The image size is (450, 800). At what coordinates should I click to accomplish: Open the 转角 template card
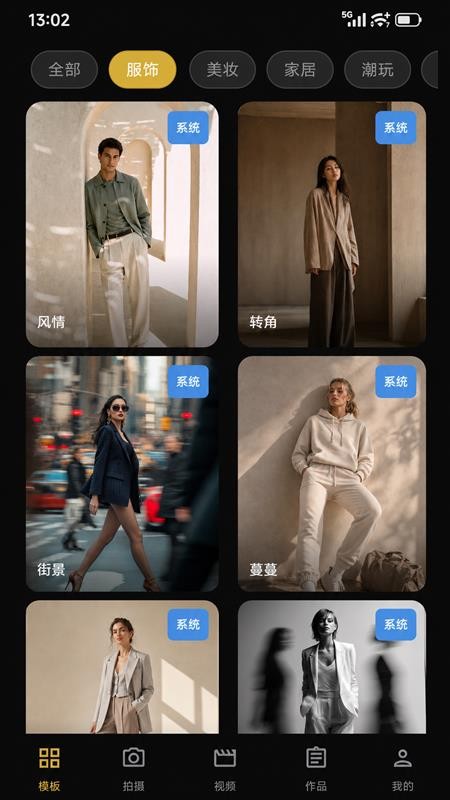332,224
